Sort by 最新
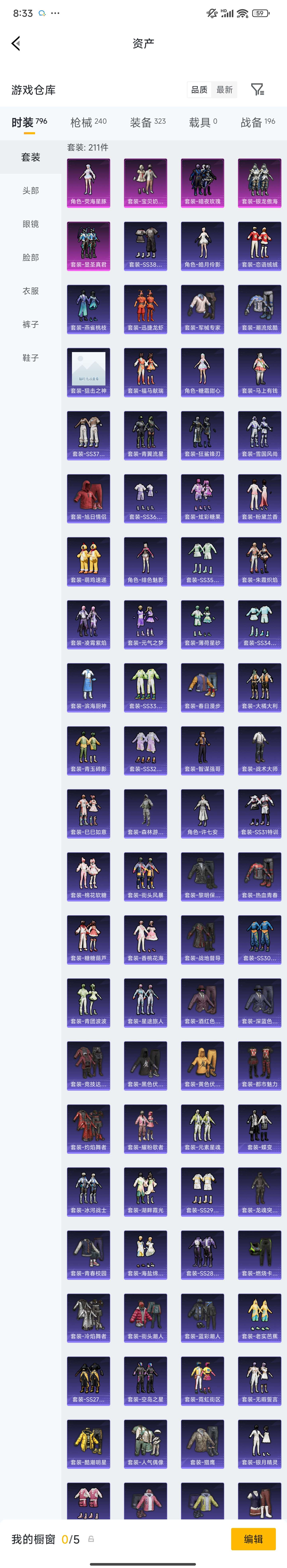The width and height of the screenshot is (287, 1568). pyautogui.click(x=224, y=89)
